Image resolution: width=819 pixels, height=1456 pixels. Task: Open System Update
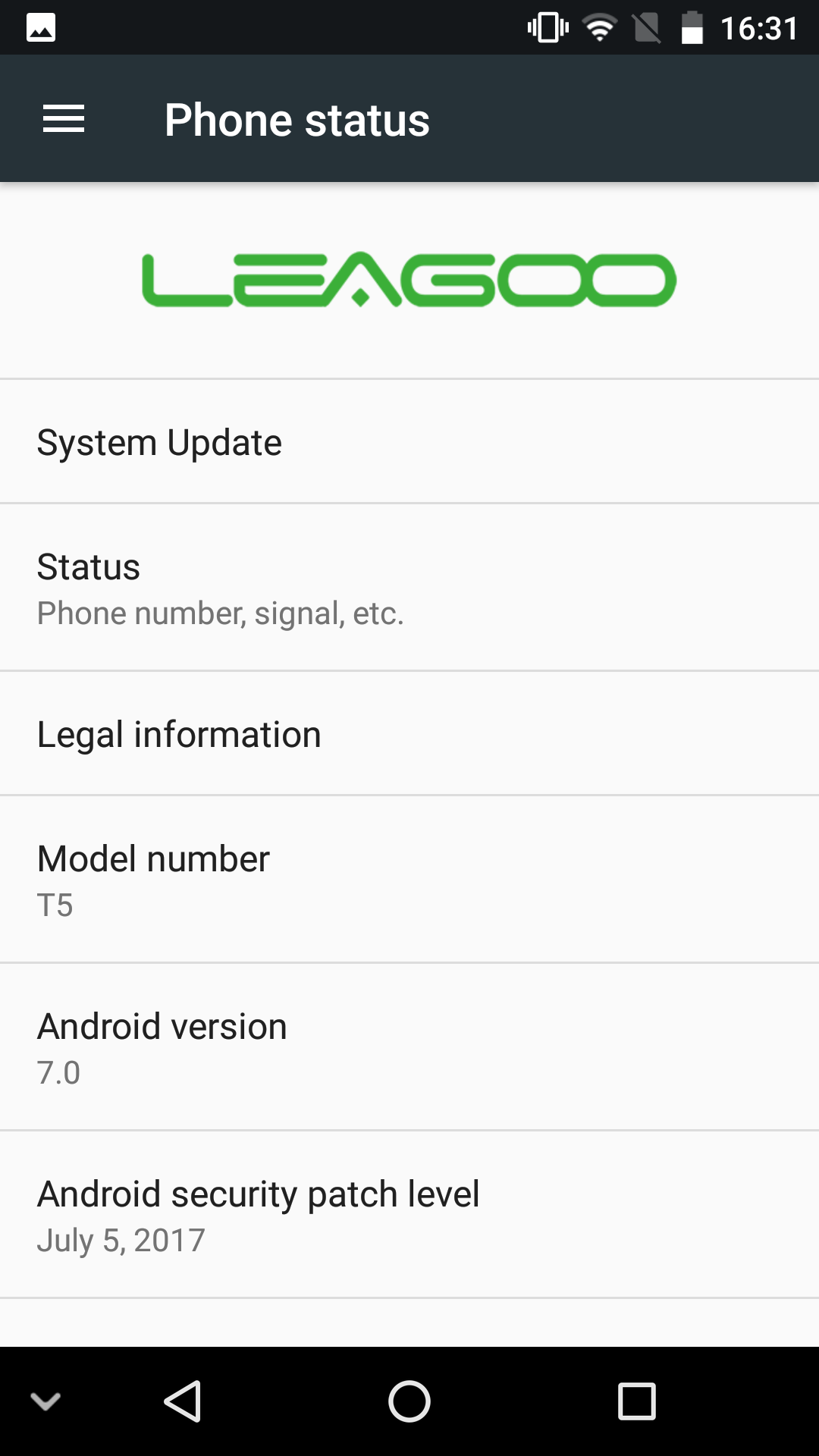(409, 441)
